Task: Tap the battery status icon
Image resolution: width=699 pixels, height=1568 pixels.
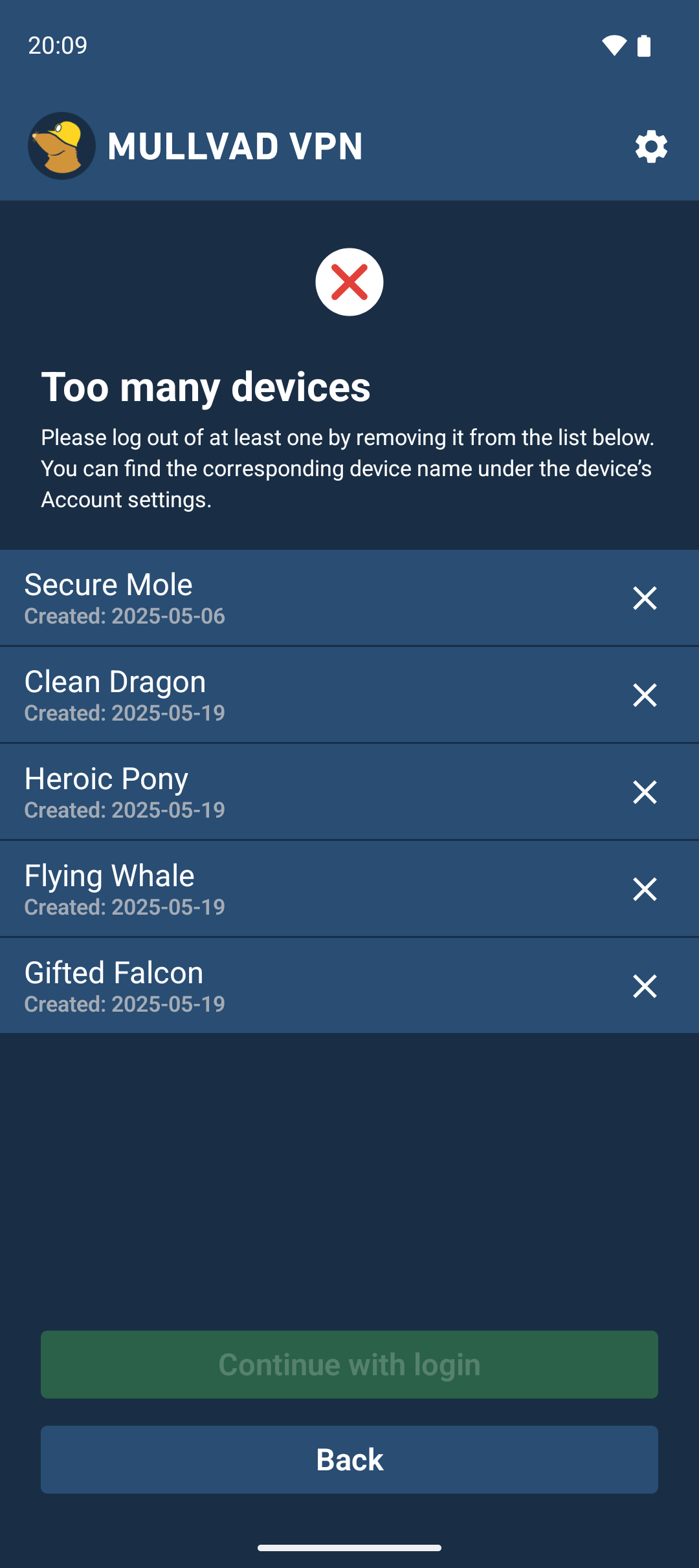Action: point(645,45)
